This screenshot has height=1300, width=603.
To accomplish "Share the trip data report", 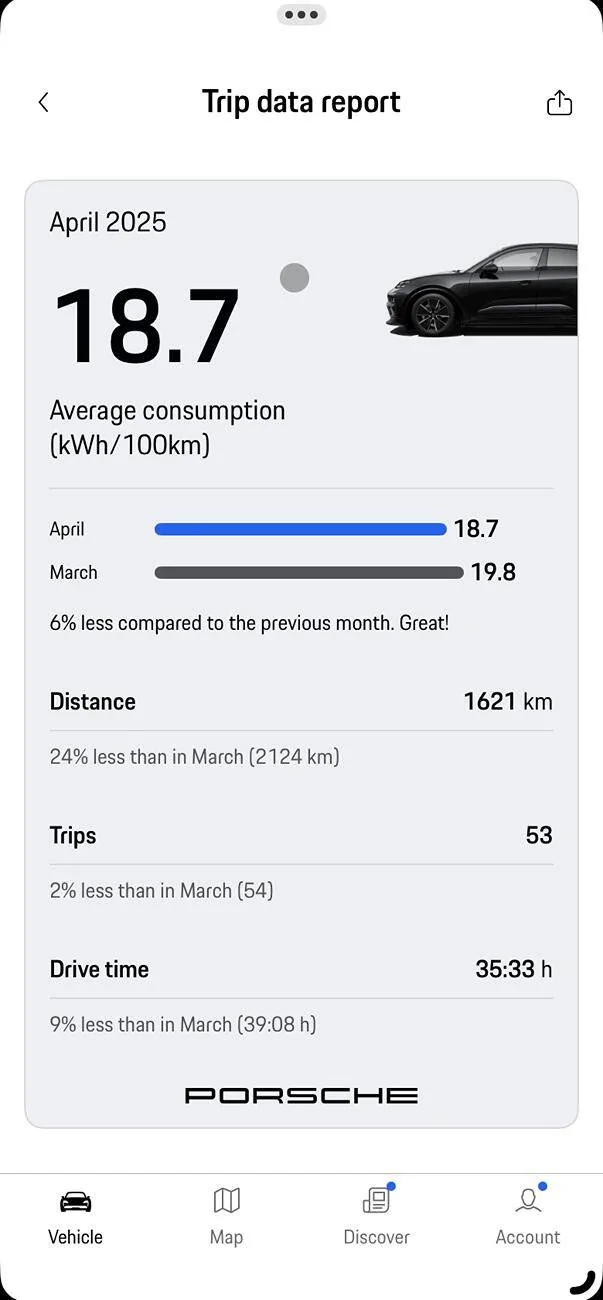I will [559, 102].
